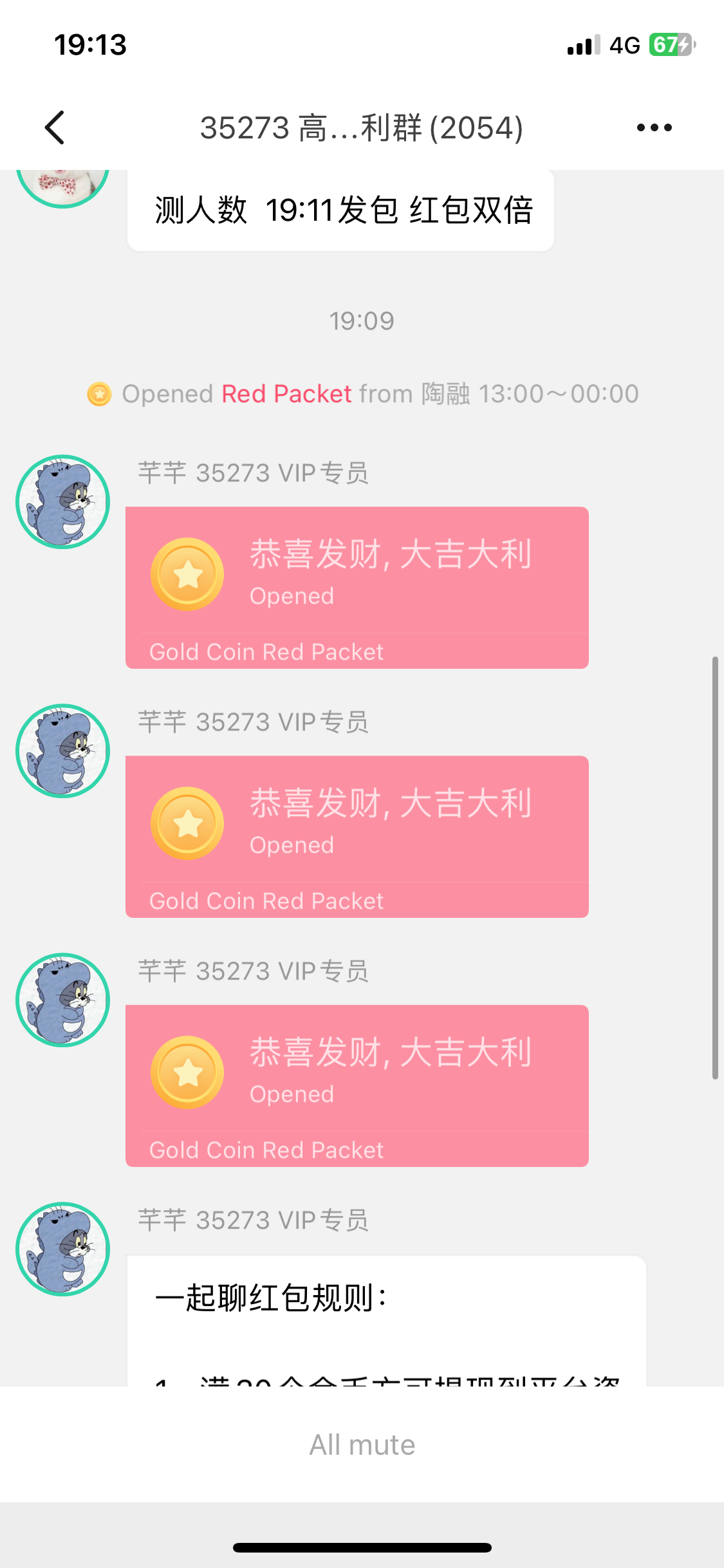
Task: Open the Tom cat avatar of 芊芊 35273 VIP专员
Action: coord(63,502)
